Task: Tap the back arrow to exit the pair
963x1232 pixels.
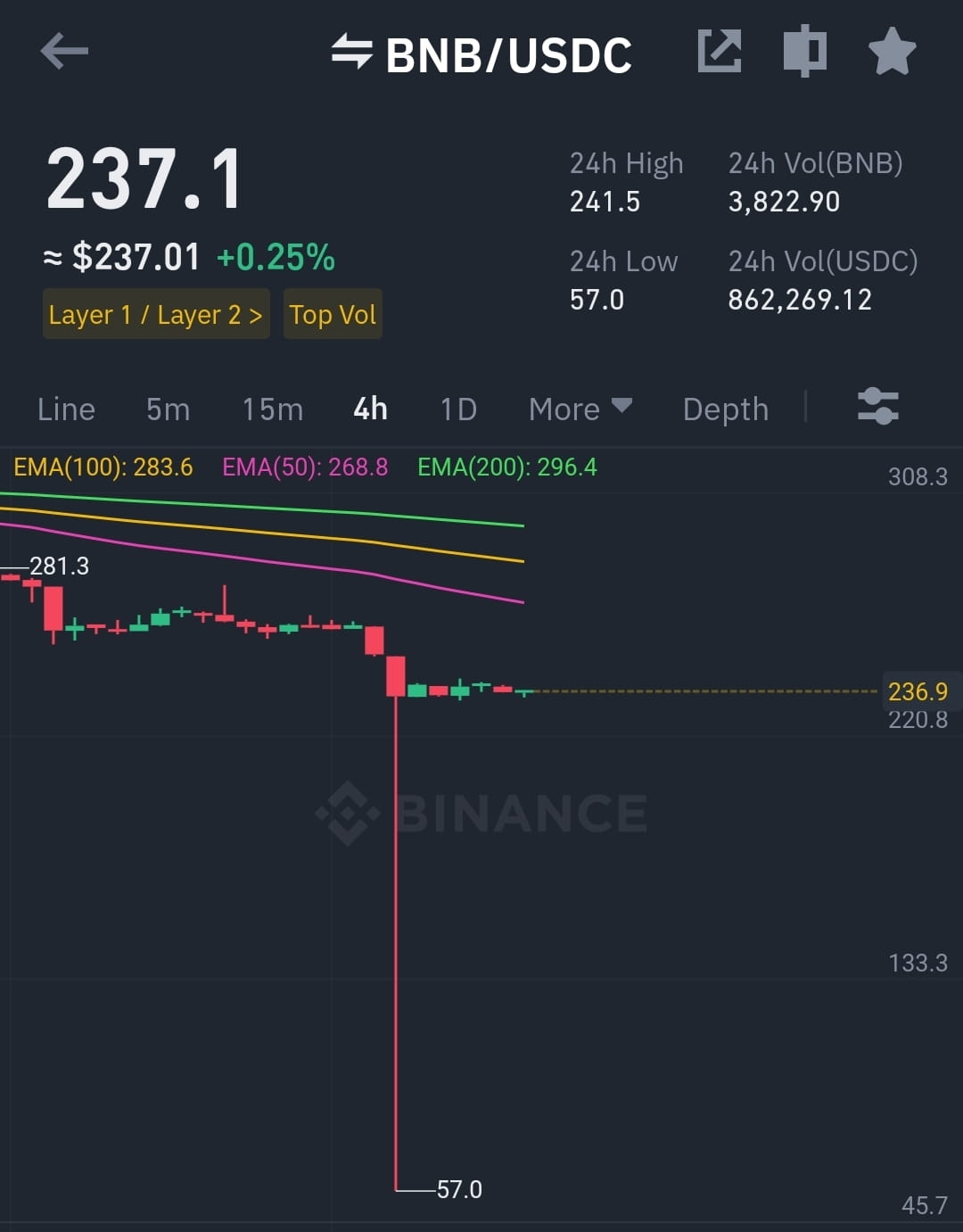Action: (62, 51)
